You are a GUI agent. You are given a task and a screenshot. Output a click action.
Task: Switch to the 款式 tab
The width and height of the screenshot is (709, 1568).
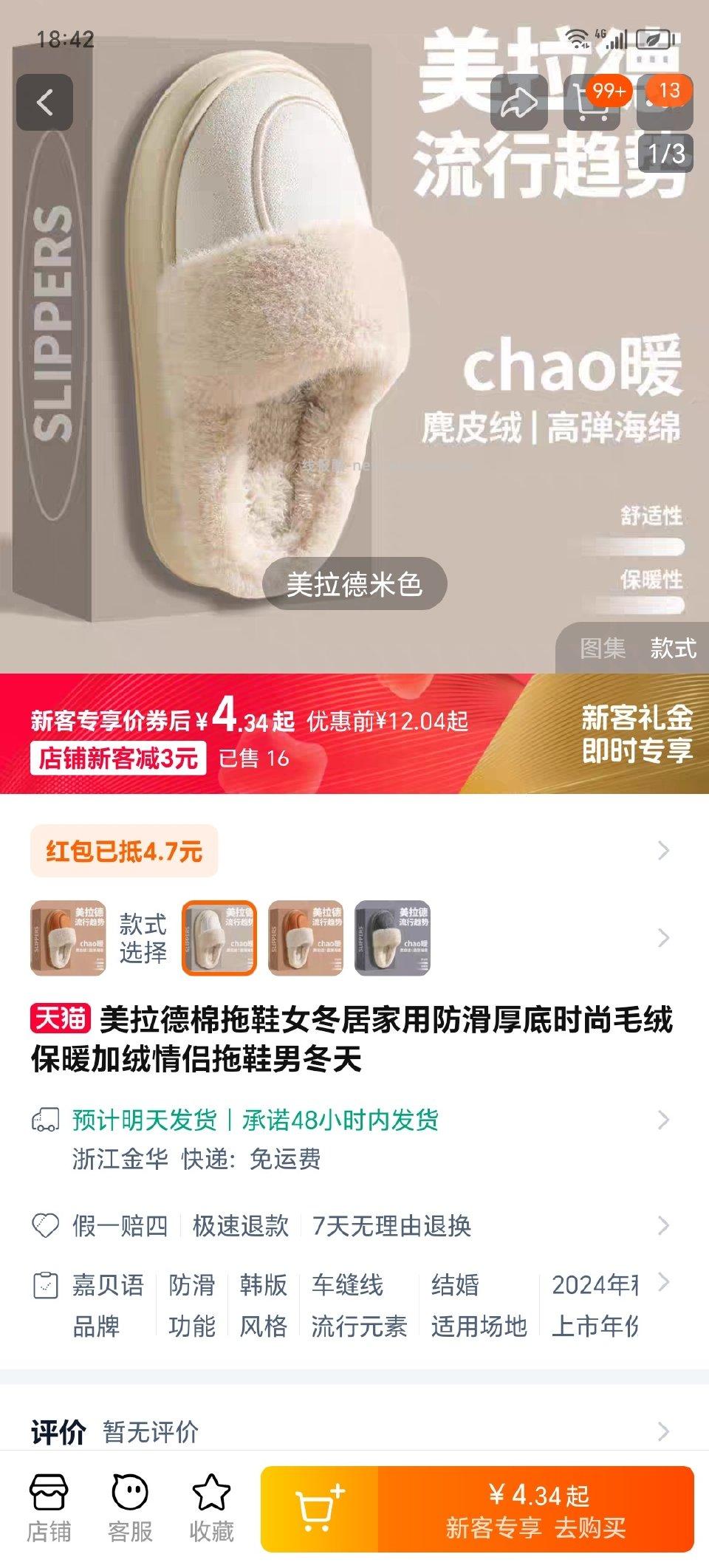[x=673, y=648]
